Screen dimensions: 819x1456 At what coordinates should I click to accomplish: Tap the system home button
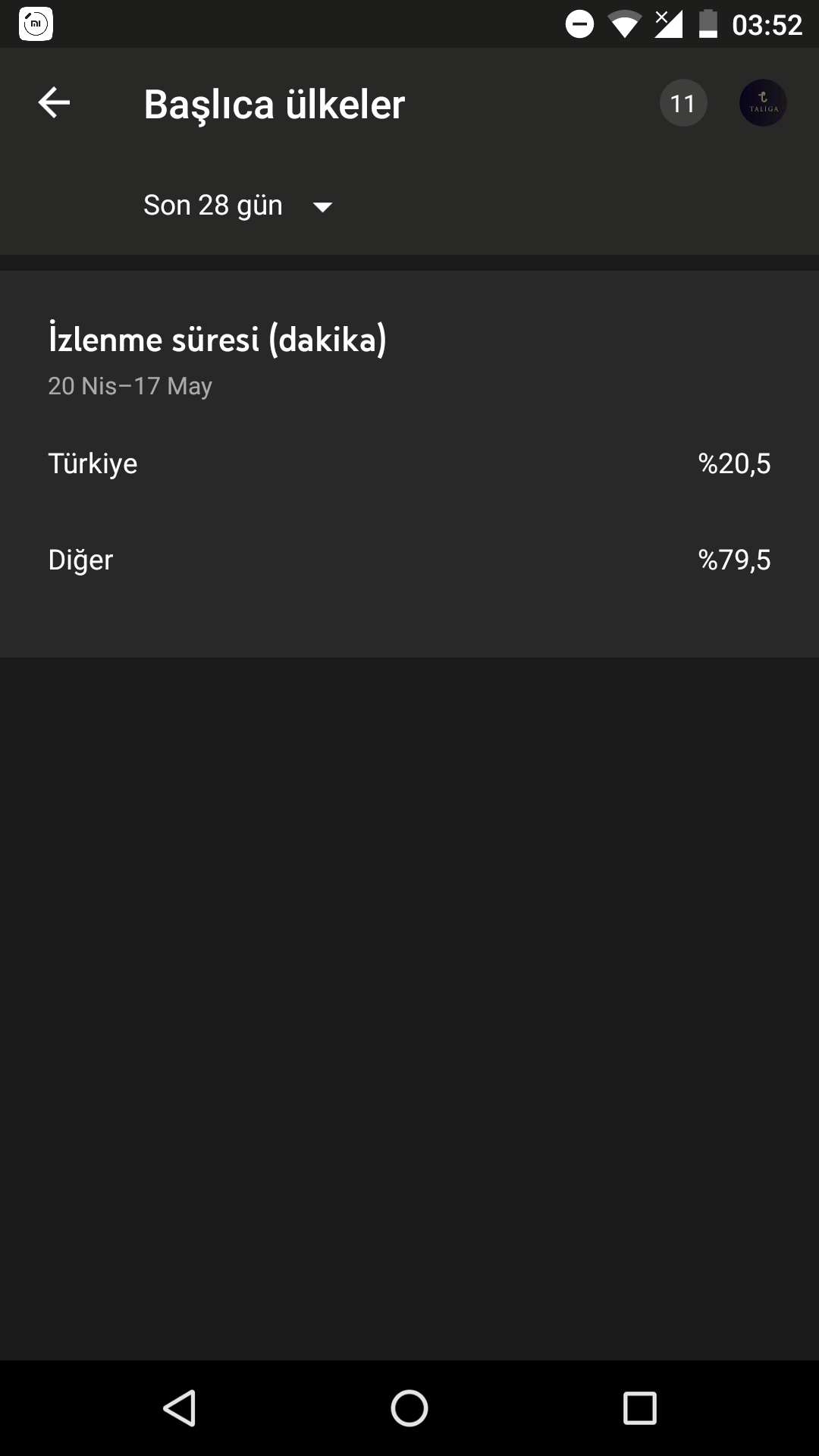pyautogui.click(x=409, y=1408)
